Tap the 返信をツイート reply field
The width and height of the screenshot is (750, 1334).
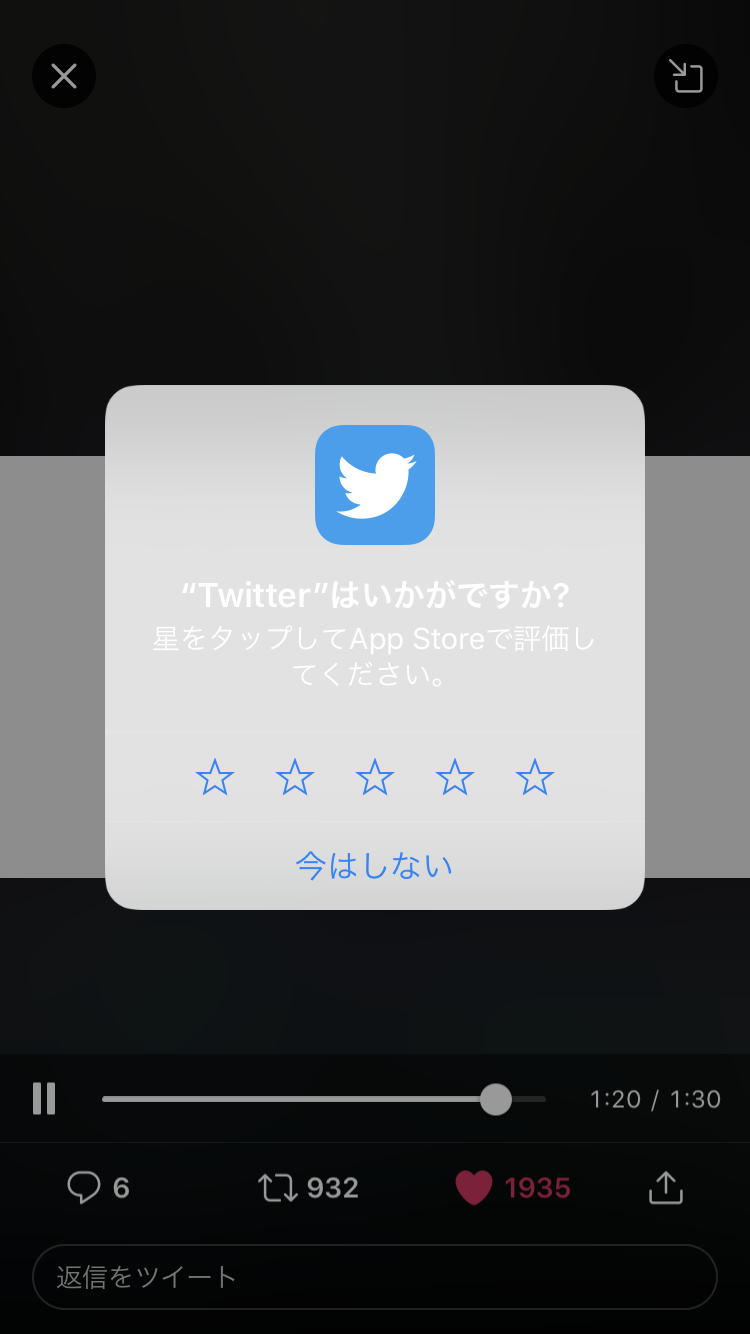(375, 1277)
